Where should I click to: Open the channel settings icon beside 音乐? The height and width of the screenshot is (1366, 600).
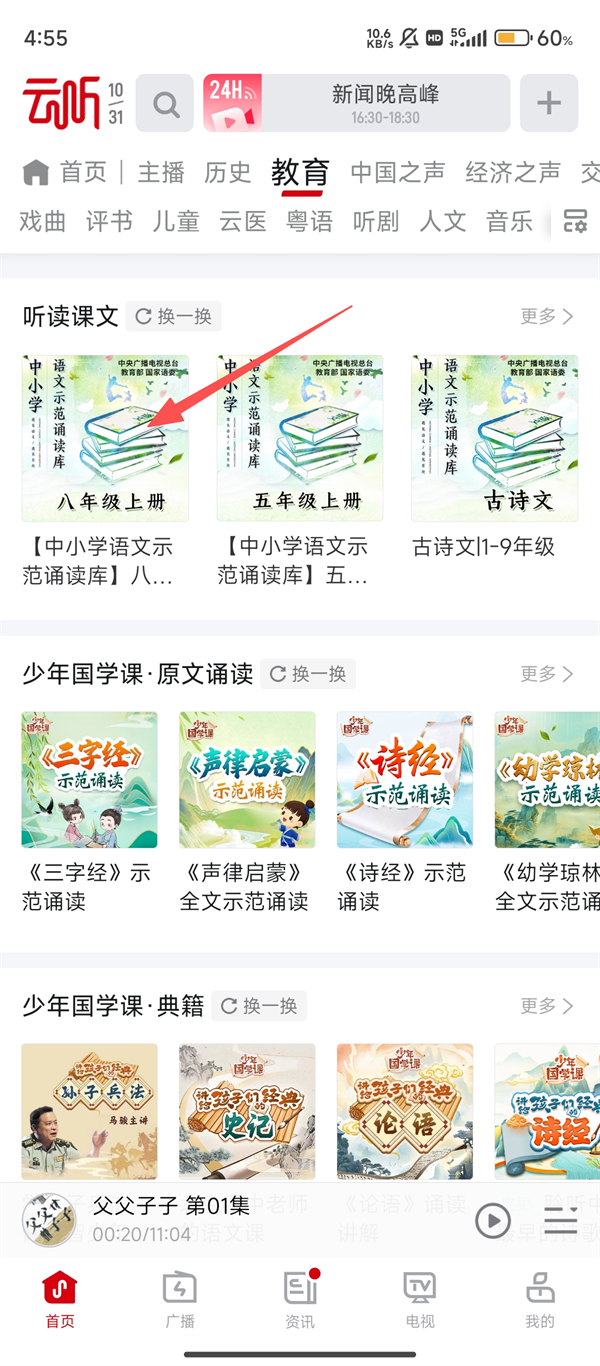(x=575, y=221)
